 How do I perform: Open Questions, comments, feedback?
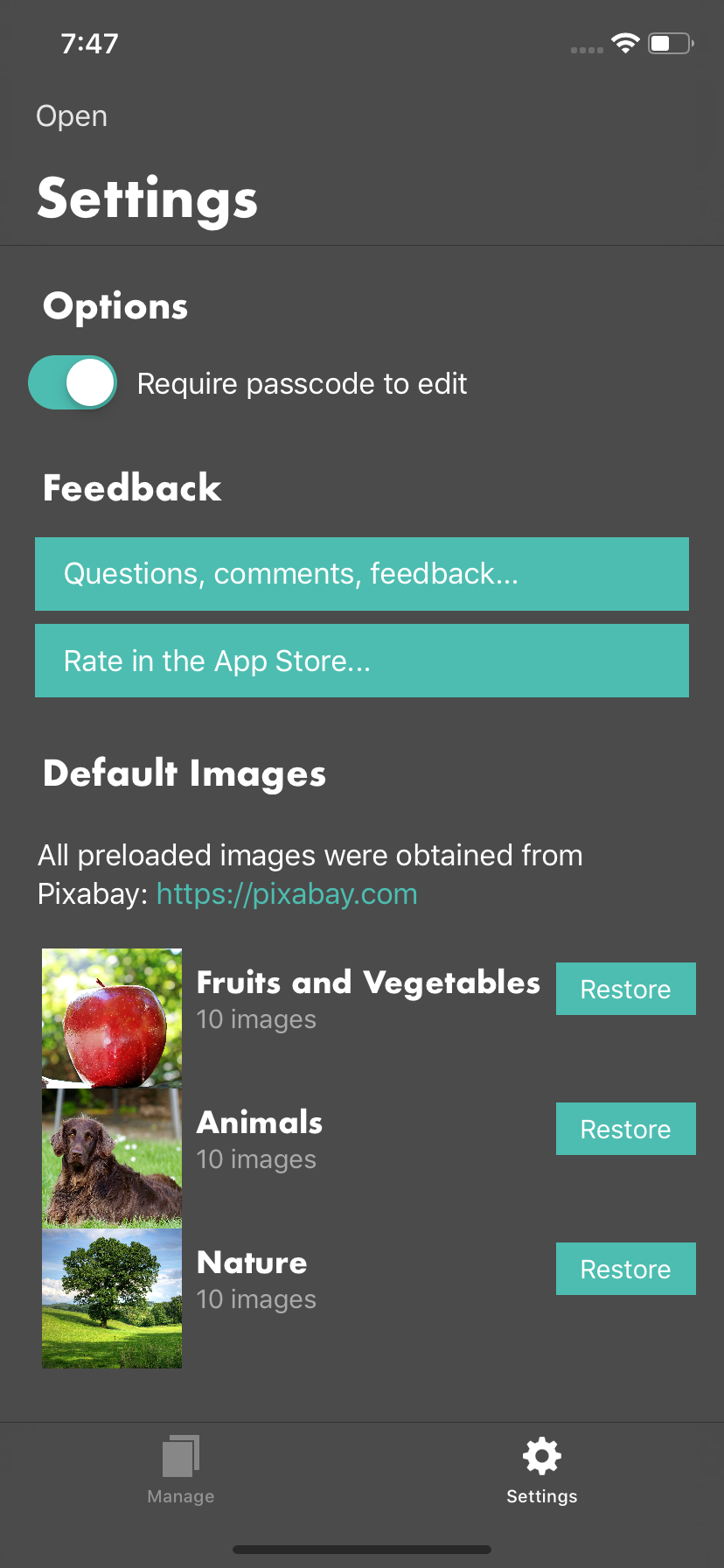tap(362, 574)
